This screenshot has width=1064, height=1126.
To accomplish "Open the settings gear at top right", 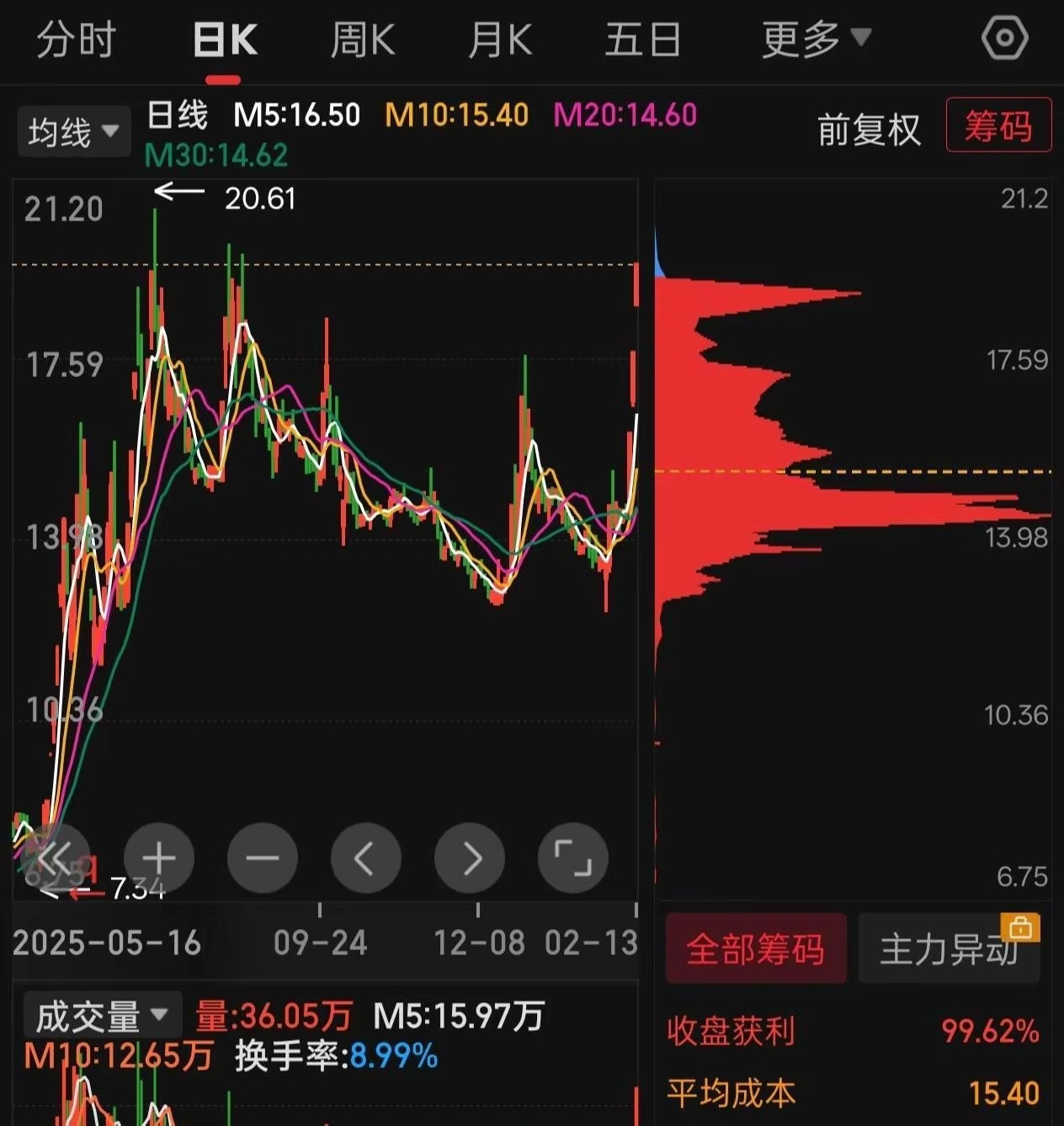I will pos(1004,38).
